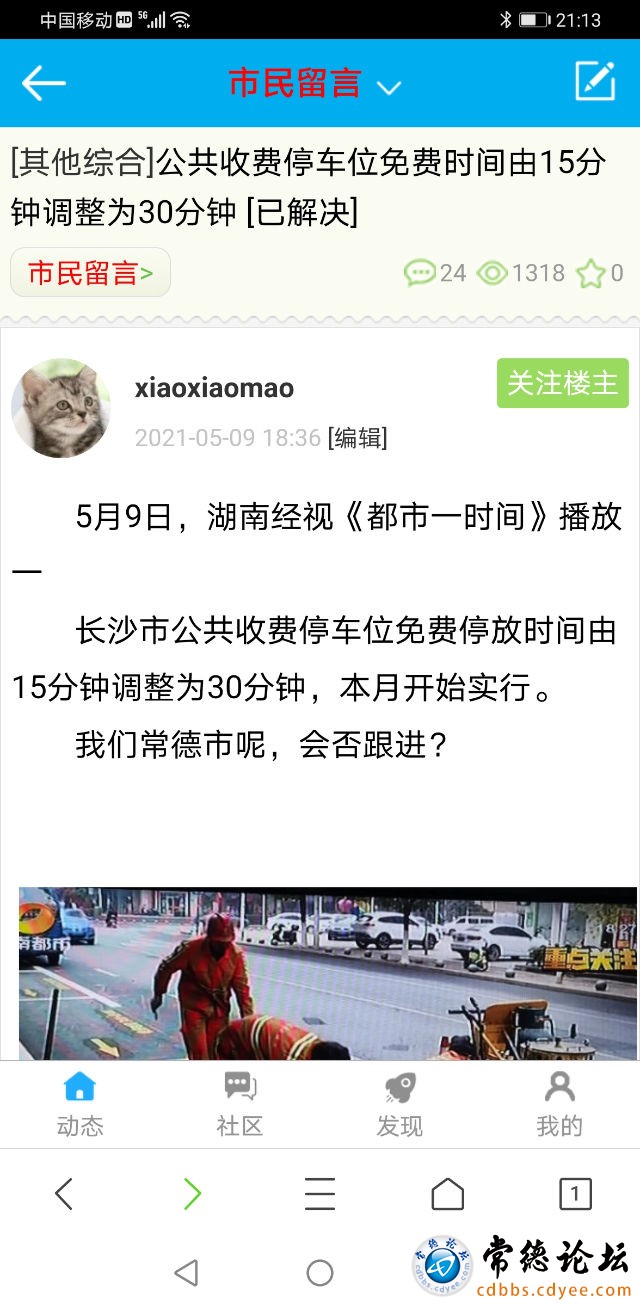The height and width of the screenshot is (1306, 640).
Task: Go to the browser home page
Action: [x=447, y=1193]
